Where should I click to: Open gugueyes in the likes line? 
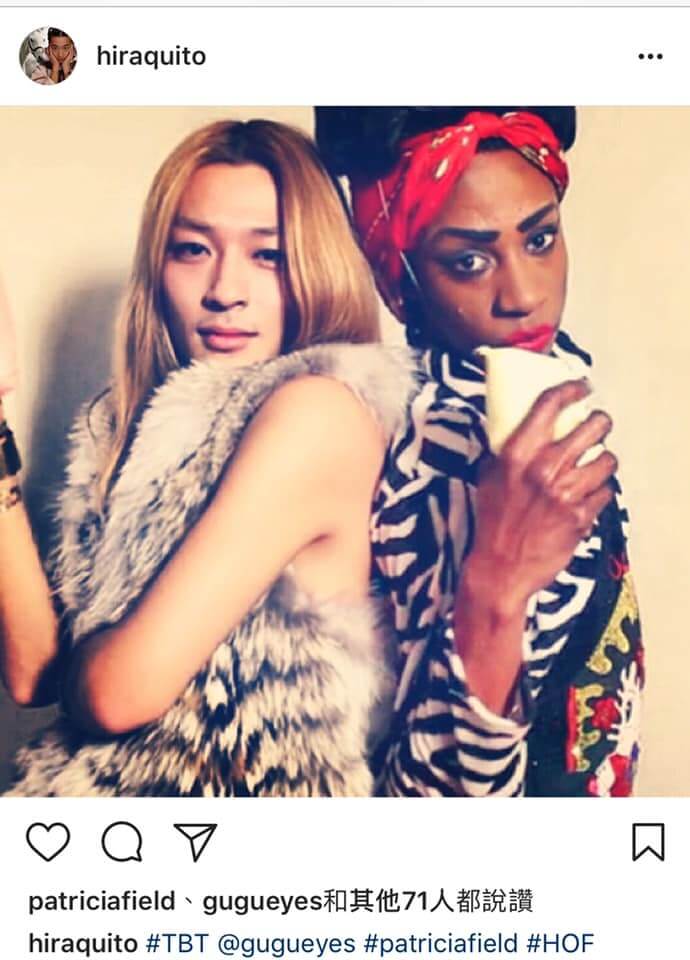pos(263,902)
